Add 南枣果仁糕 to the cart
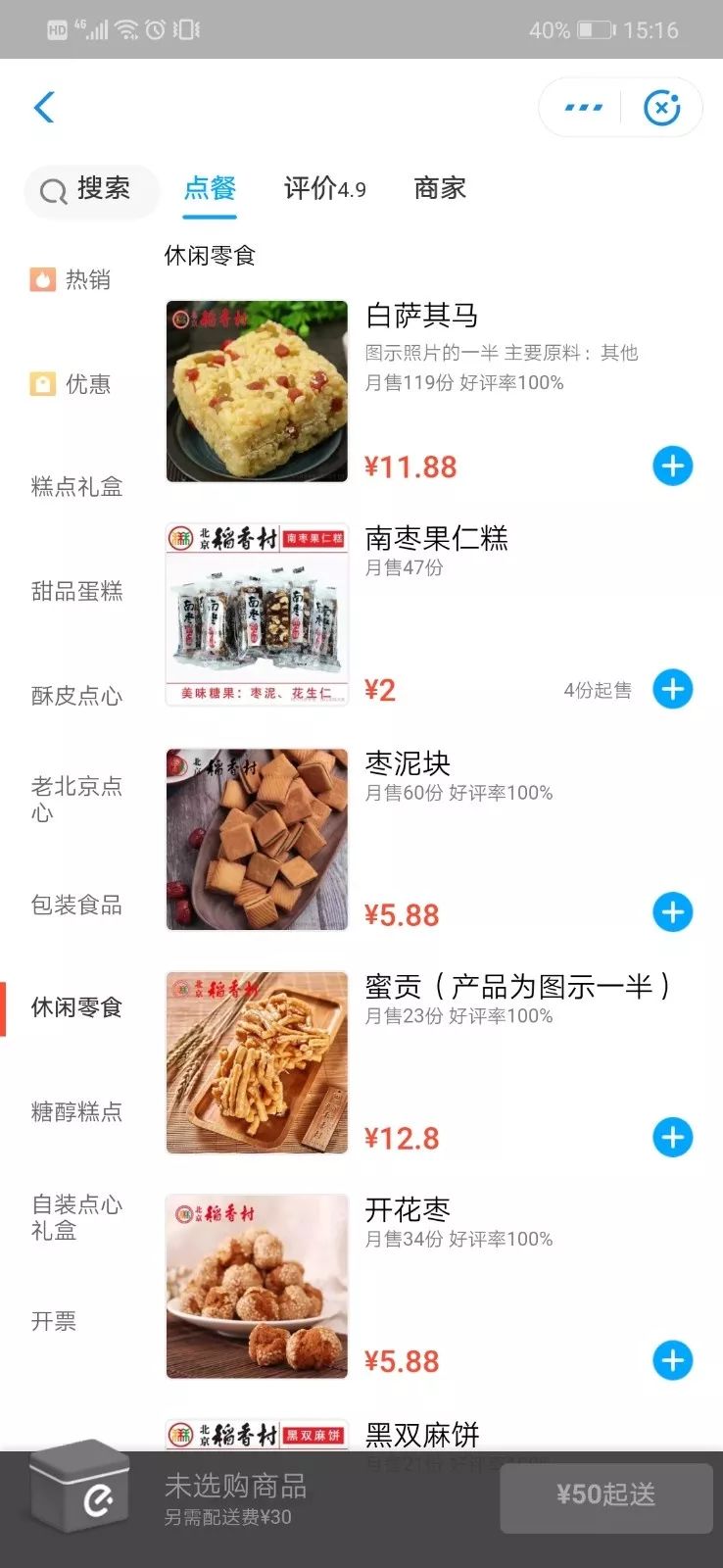This screenshot has width=723, height=1568. (x=672, y=689)
